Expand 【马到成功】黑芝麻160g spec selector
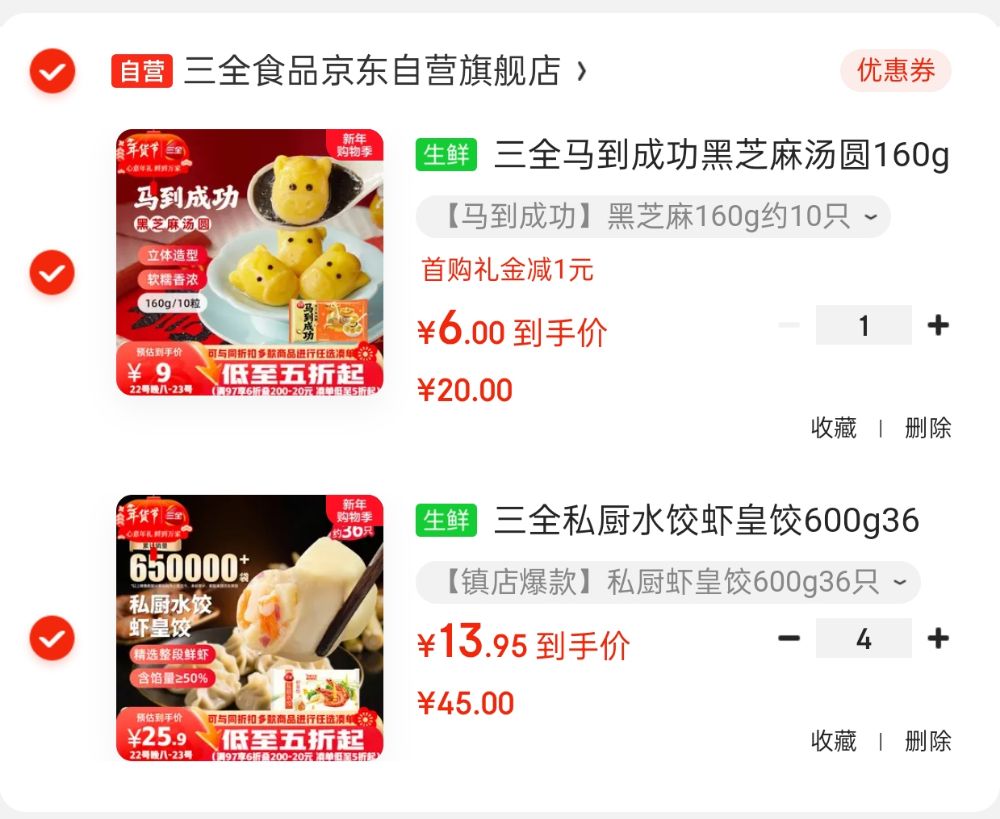 [x=652, y=216]
